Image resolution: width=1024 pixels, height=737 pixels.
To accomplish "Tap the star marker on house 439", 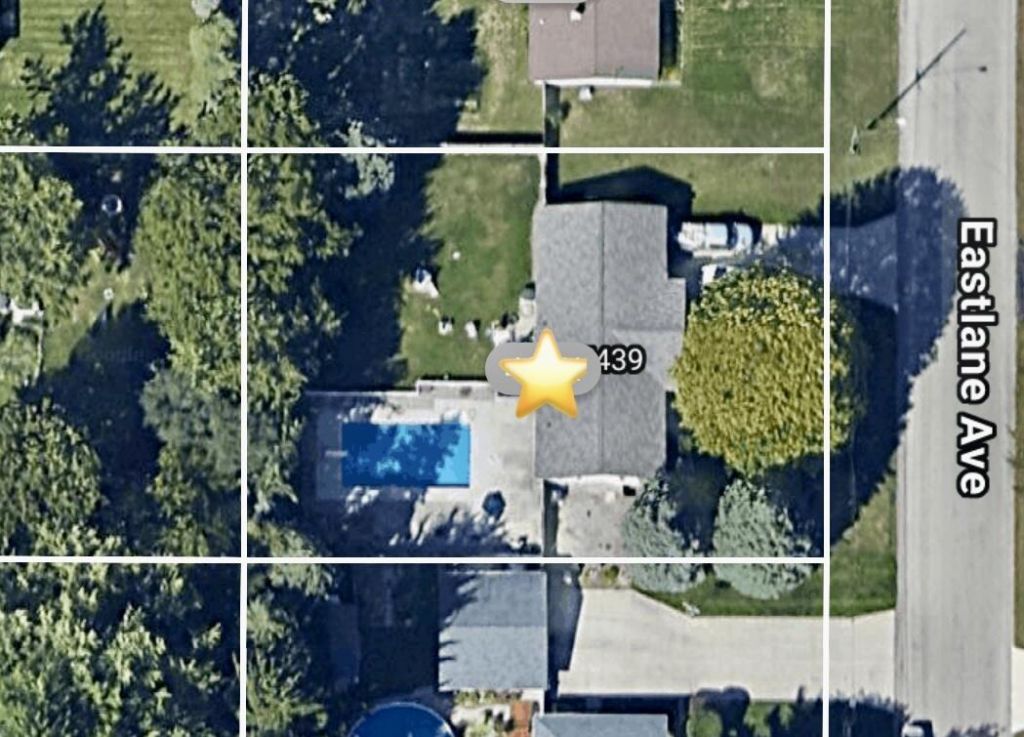I will point(544,373).
